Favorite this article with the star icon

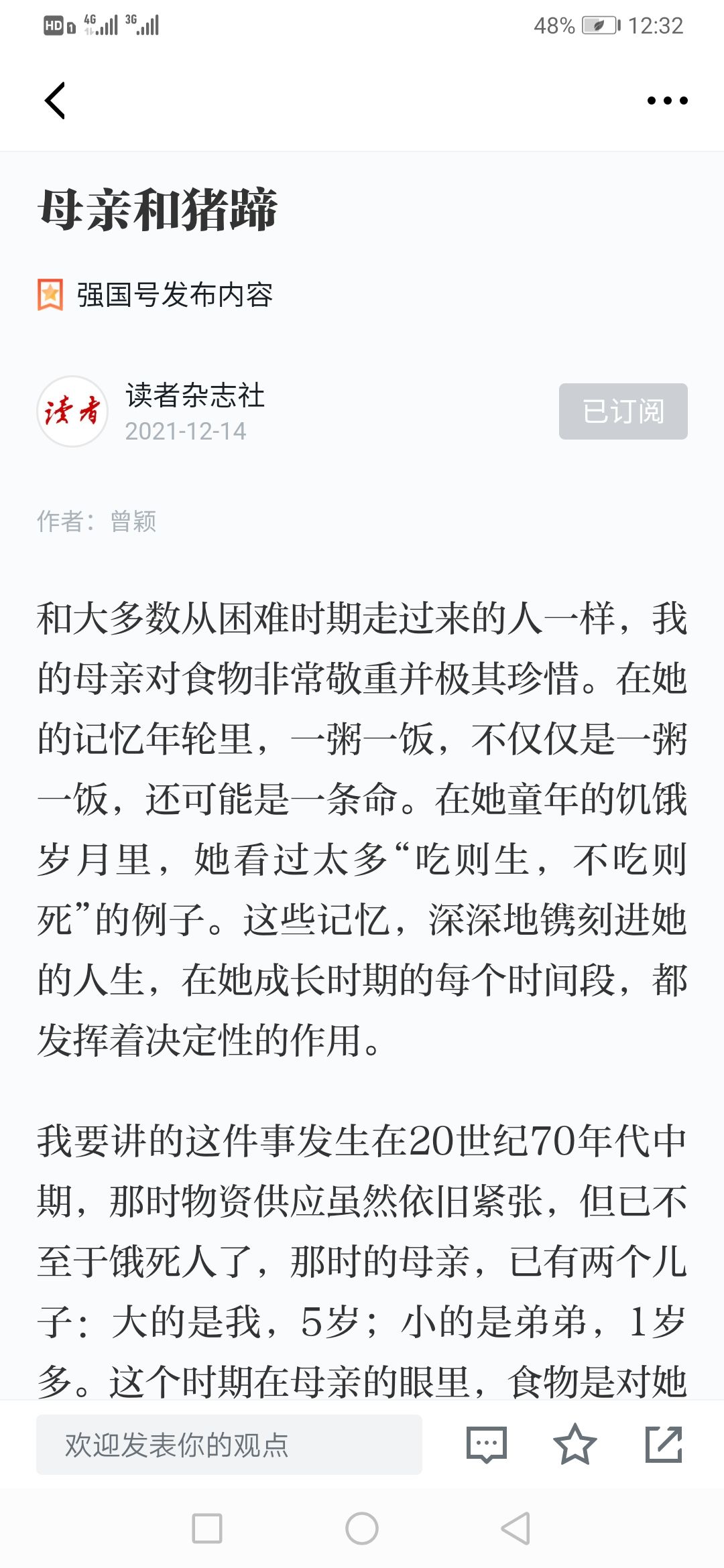pyautogui.click(x=575, y=1445)
